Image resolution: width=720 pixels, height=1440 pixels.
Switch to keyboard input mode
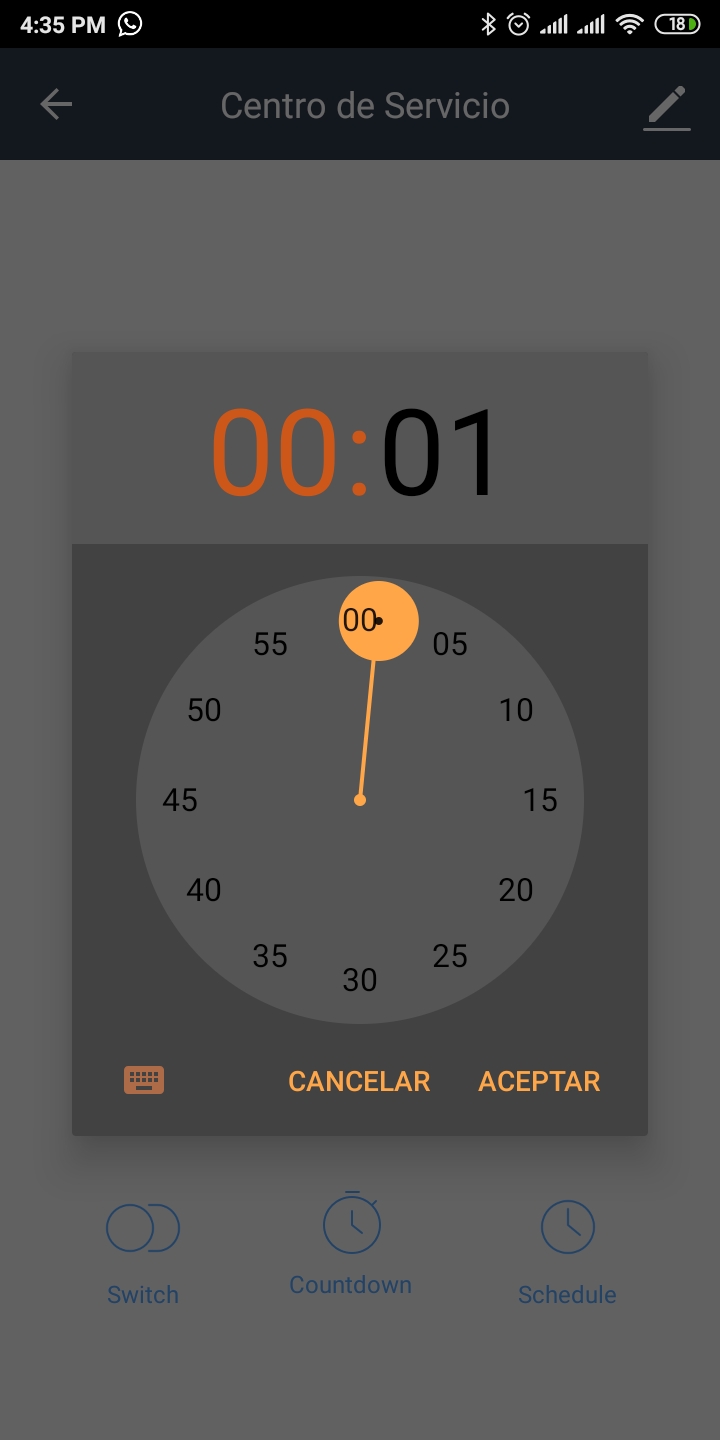point(144,1080)
